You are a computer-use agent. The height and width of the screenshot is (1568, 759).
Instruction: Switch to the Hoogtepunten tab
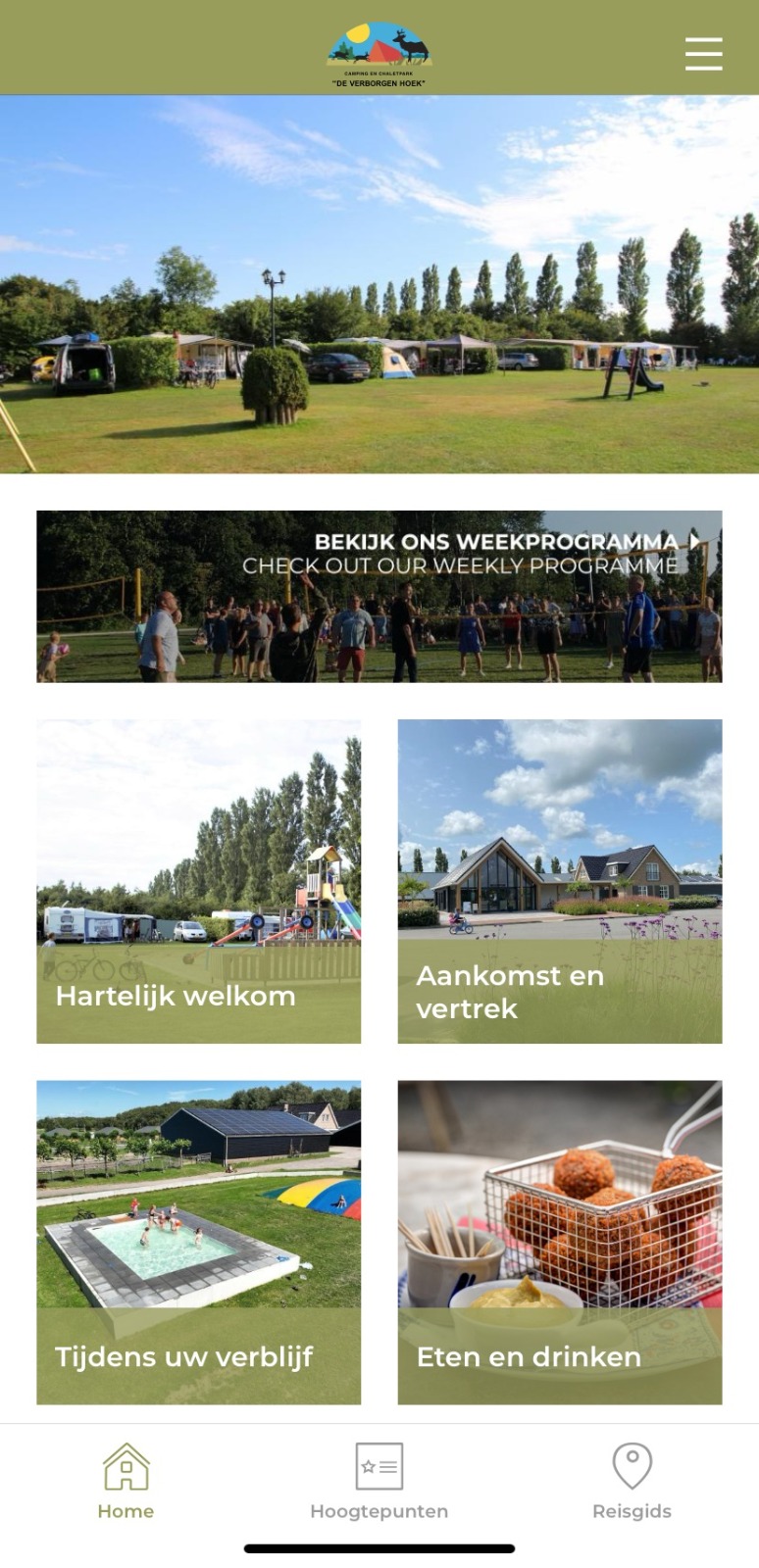[379, 1481]
